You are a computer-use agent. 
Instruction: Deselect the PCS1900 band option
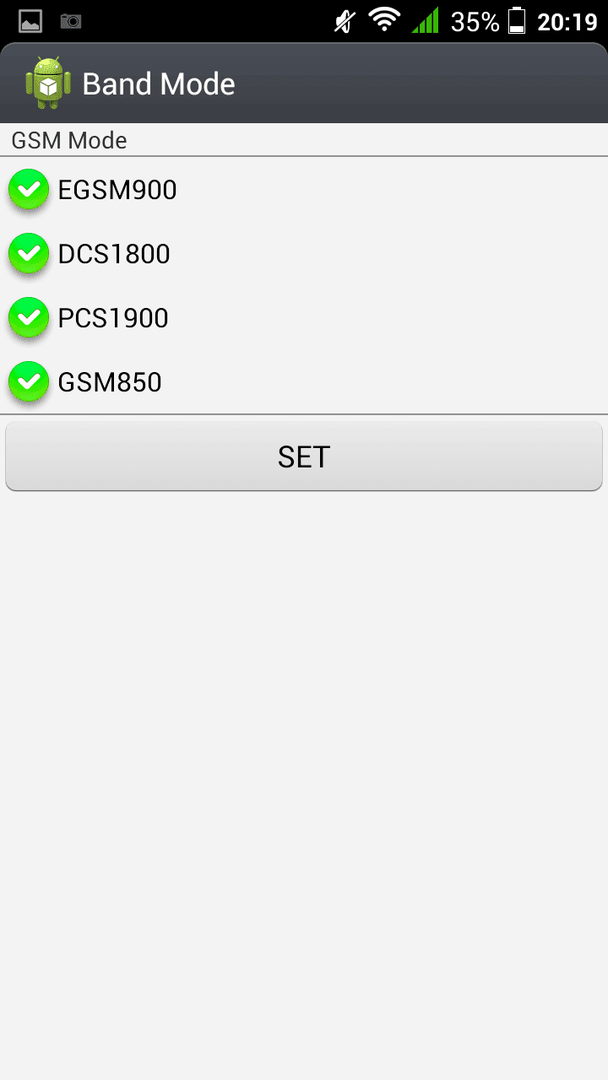[x=29, y=317]
